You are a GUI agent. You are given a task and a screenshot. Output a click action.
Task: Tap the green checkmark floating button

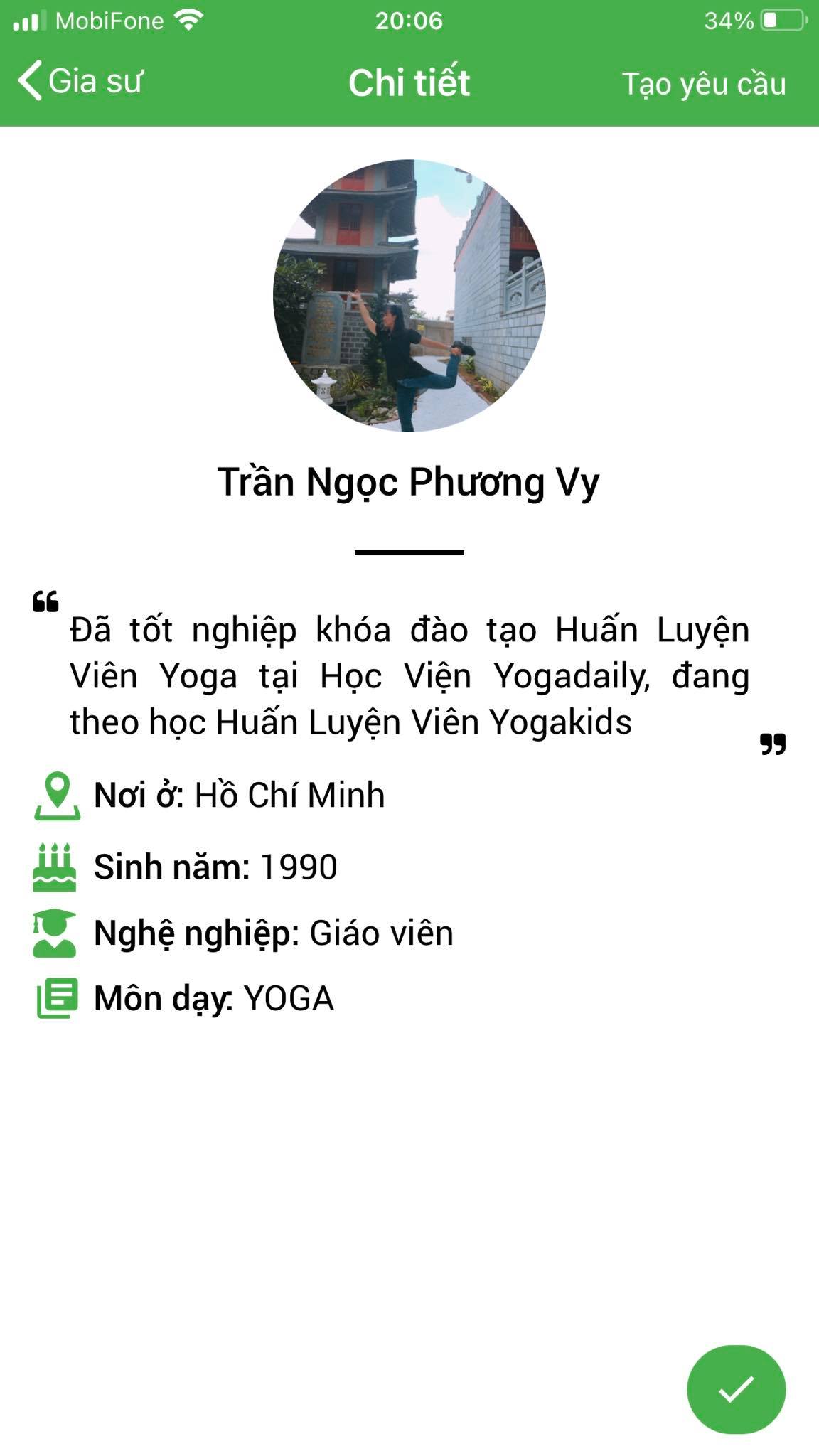(x=736, y=1388)
